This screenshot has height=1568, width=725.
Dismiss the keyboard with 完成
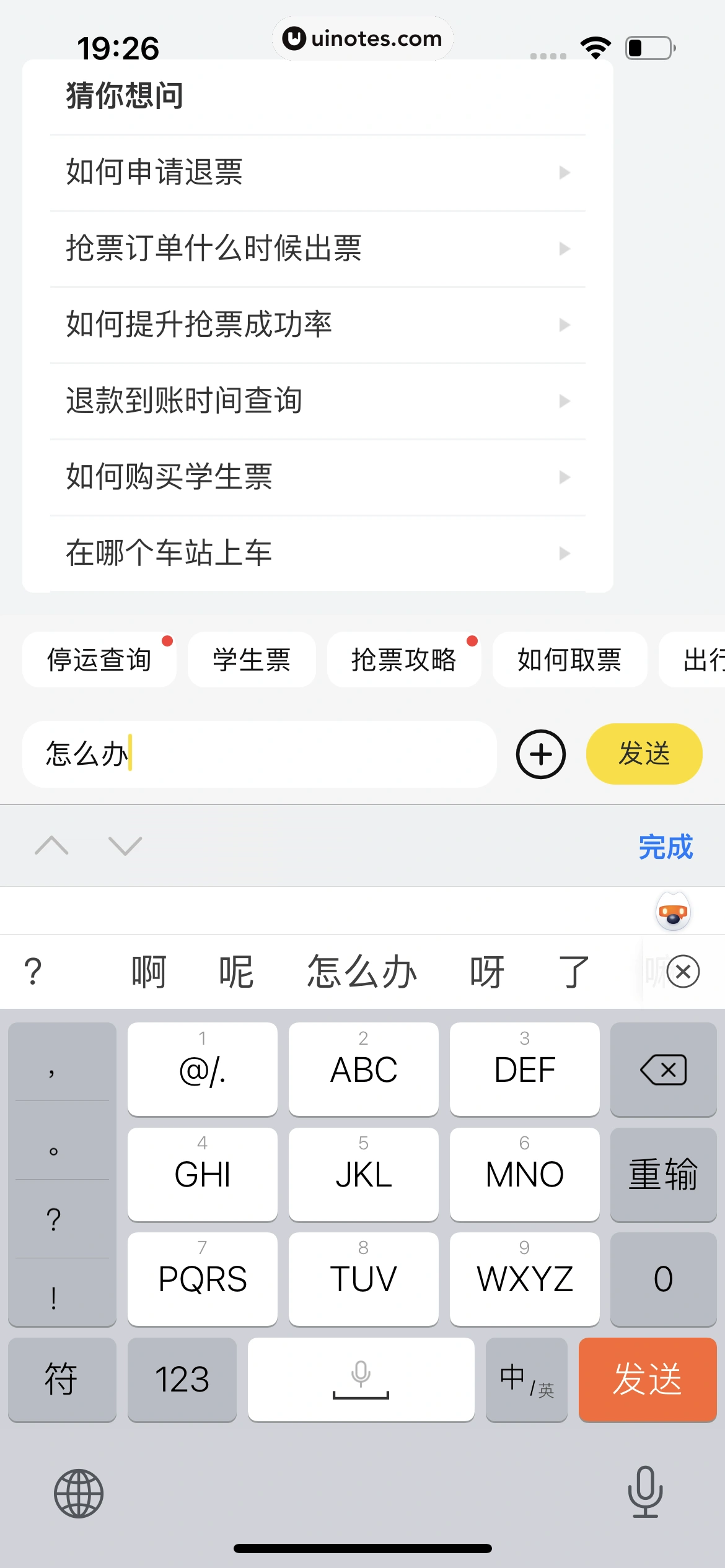[x=666, y=847]
